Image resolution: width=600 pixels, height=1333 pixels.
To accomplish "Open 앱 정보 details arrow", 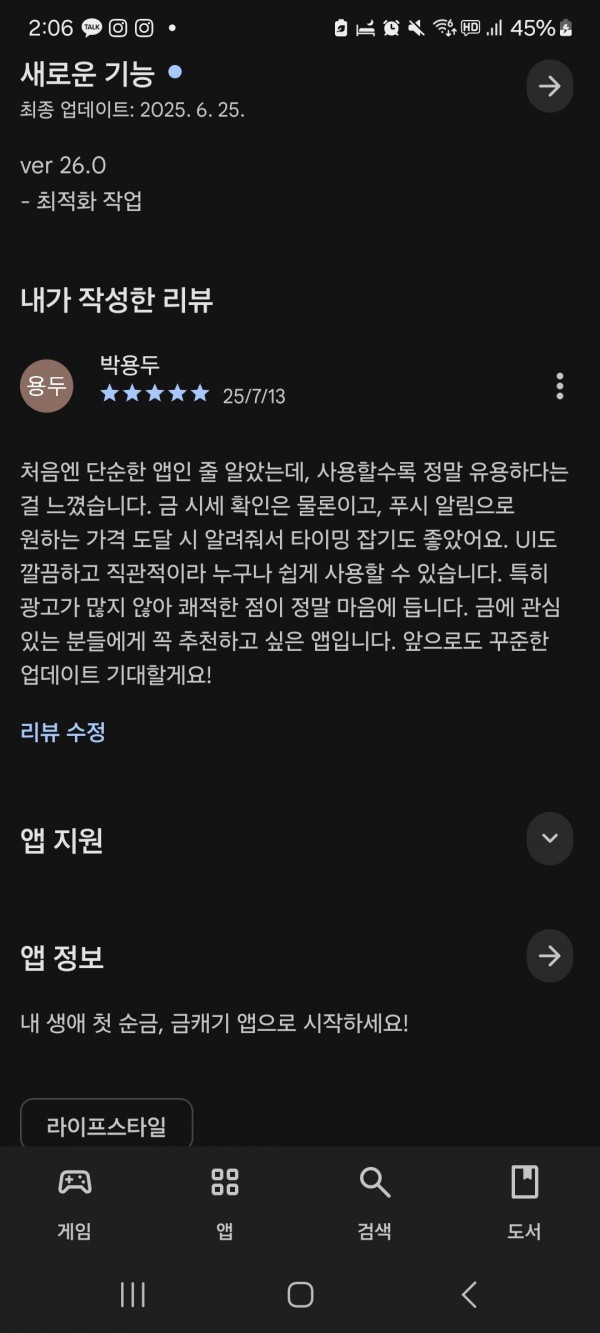I will click(549, 956).
